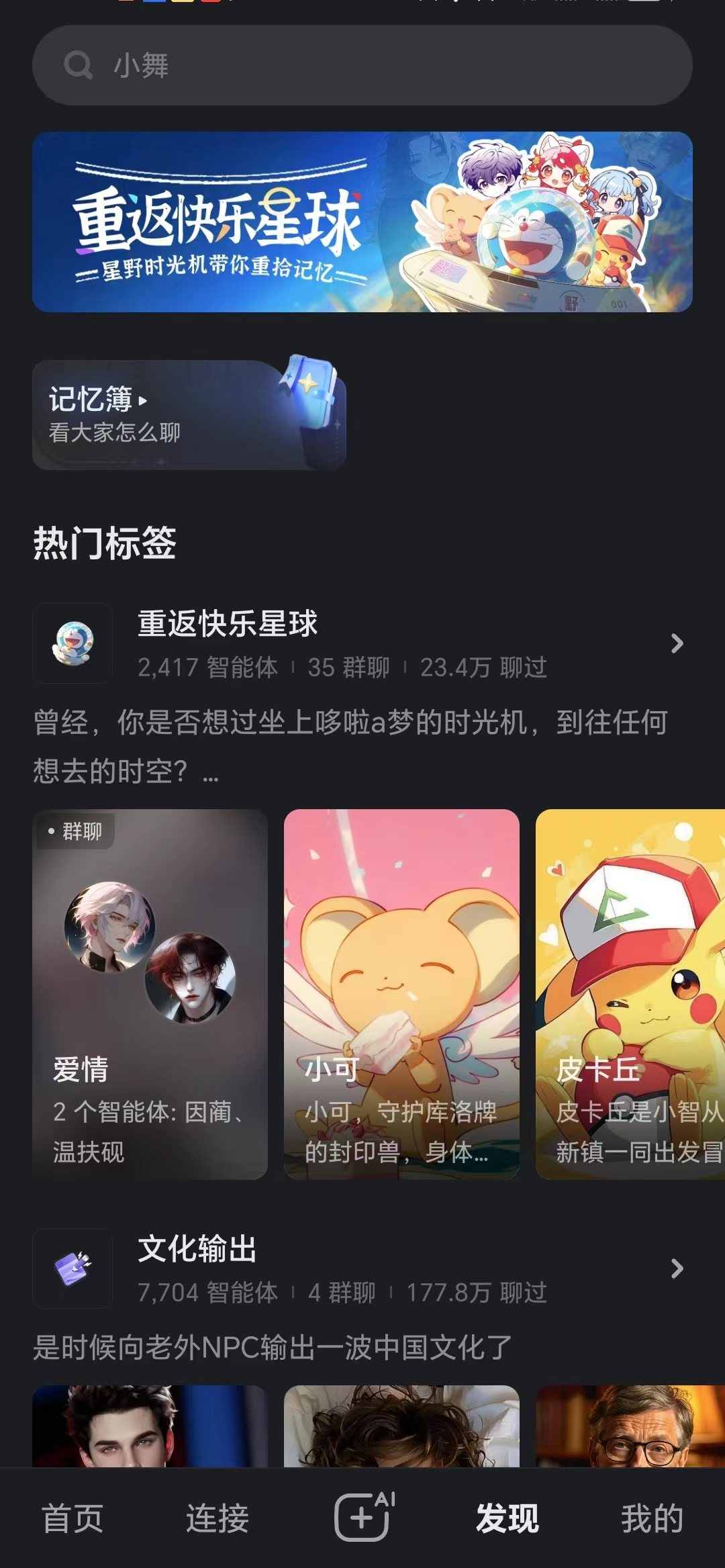Image resolution: width=725 pixels, height=1568 pixels.
Task: Tap the 文化输出 tag icon
Action: click(x=72, y=1268)
